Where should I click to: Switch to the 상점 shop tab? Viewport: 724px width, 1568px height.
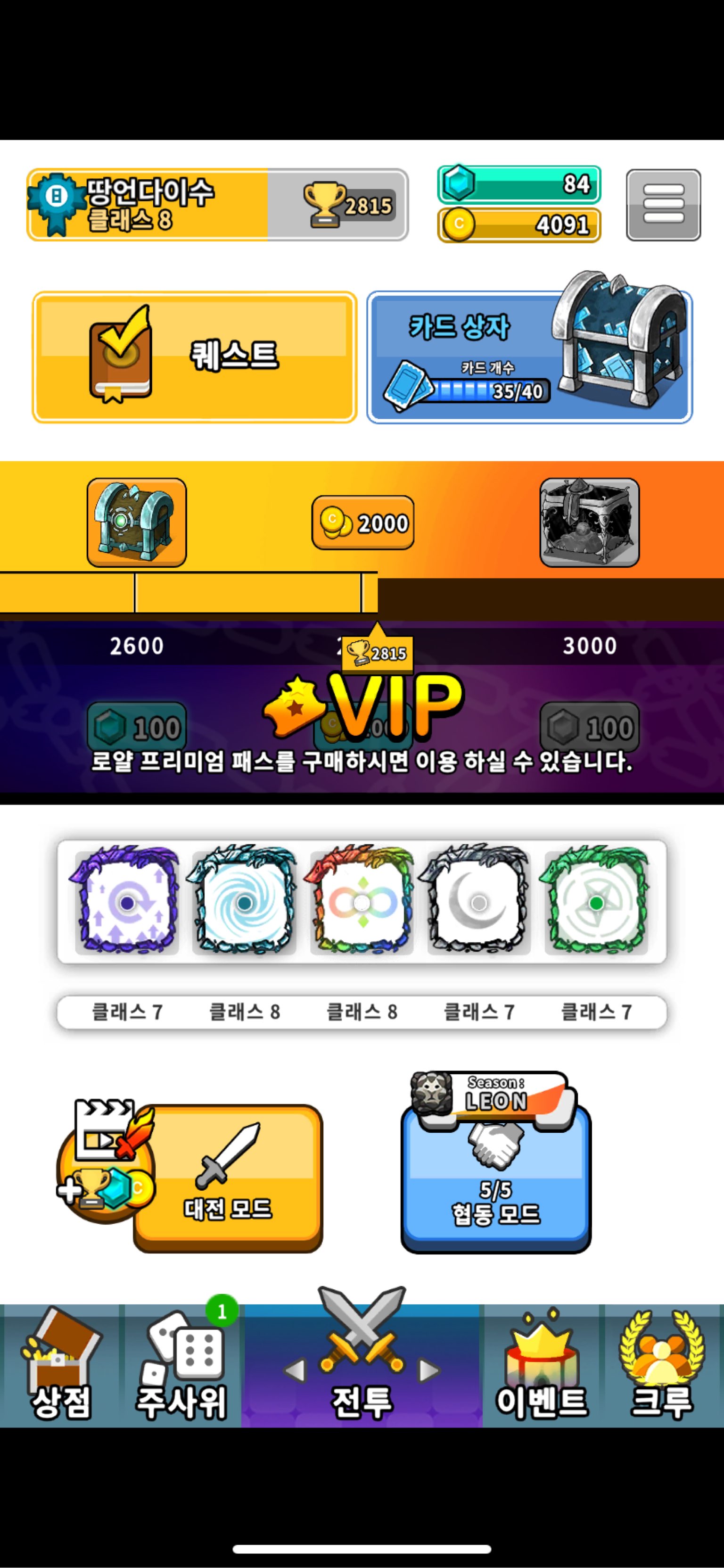(60, 1367)
